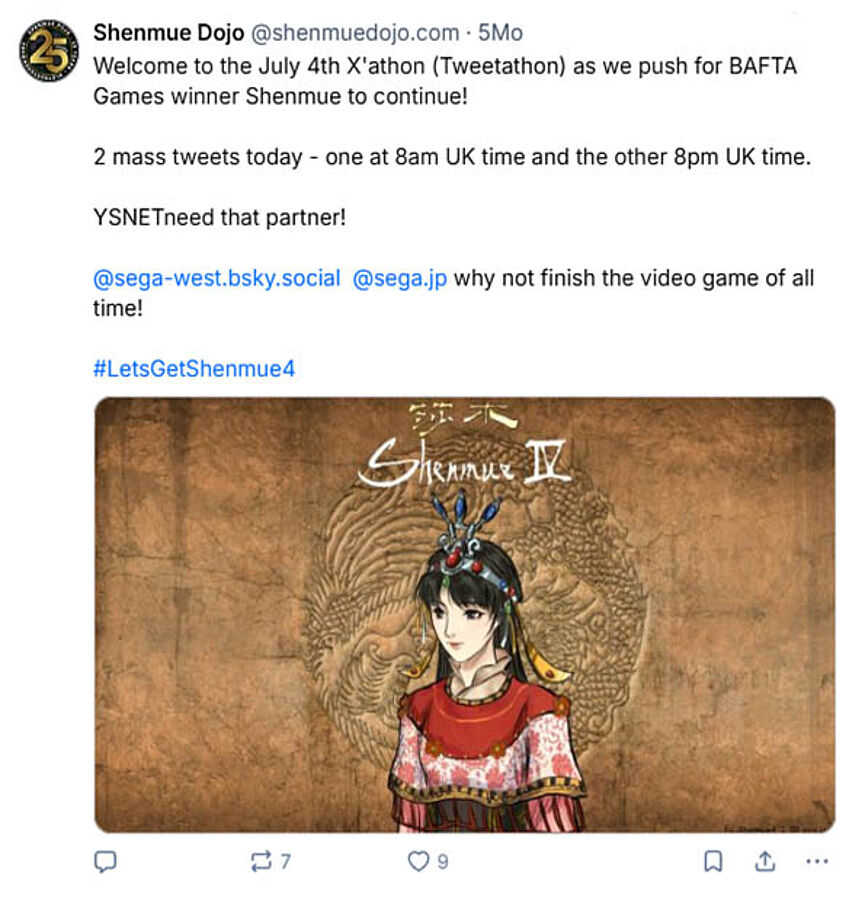849x900 pixels.
Task: Open the @sega-west.bsky.social mention
Action: pos(217,278)
